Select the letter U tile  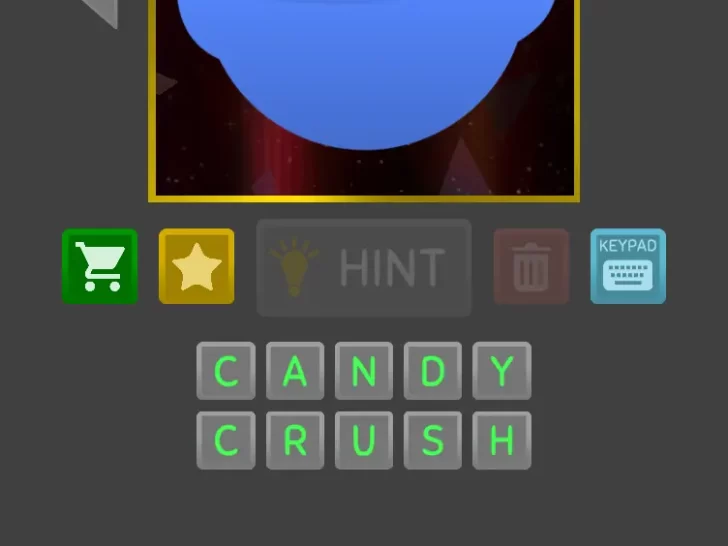click(364, 440)
